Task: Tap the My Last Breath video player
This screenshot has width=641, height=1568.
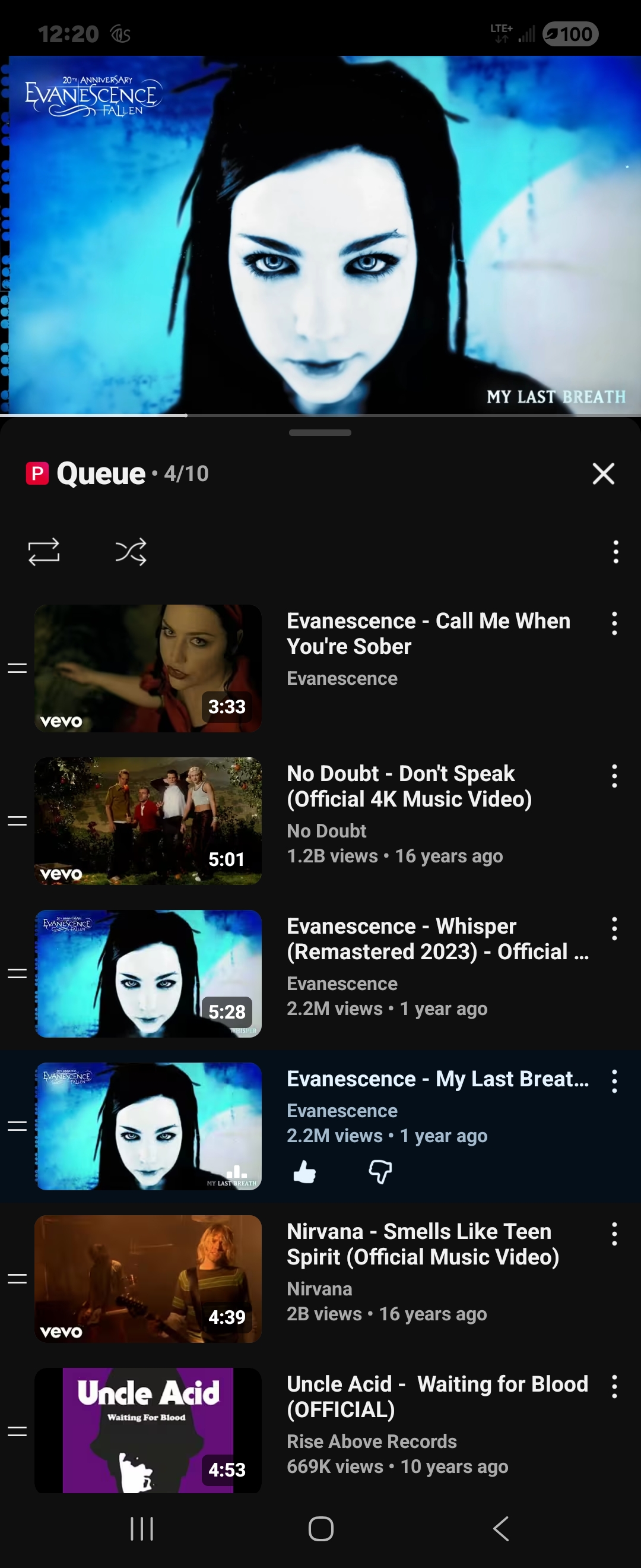Action: pos(320,235)
